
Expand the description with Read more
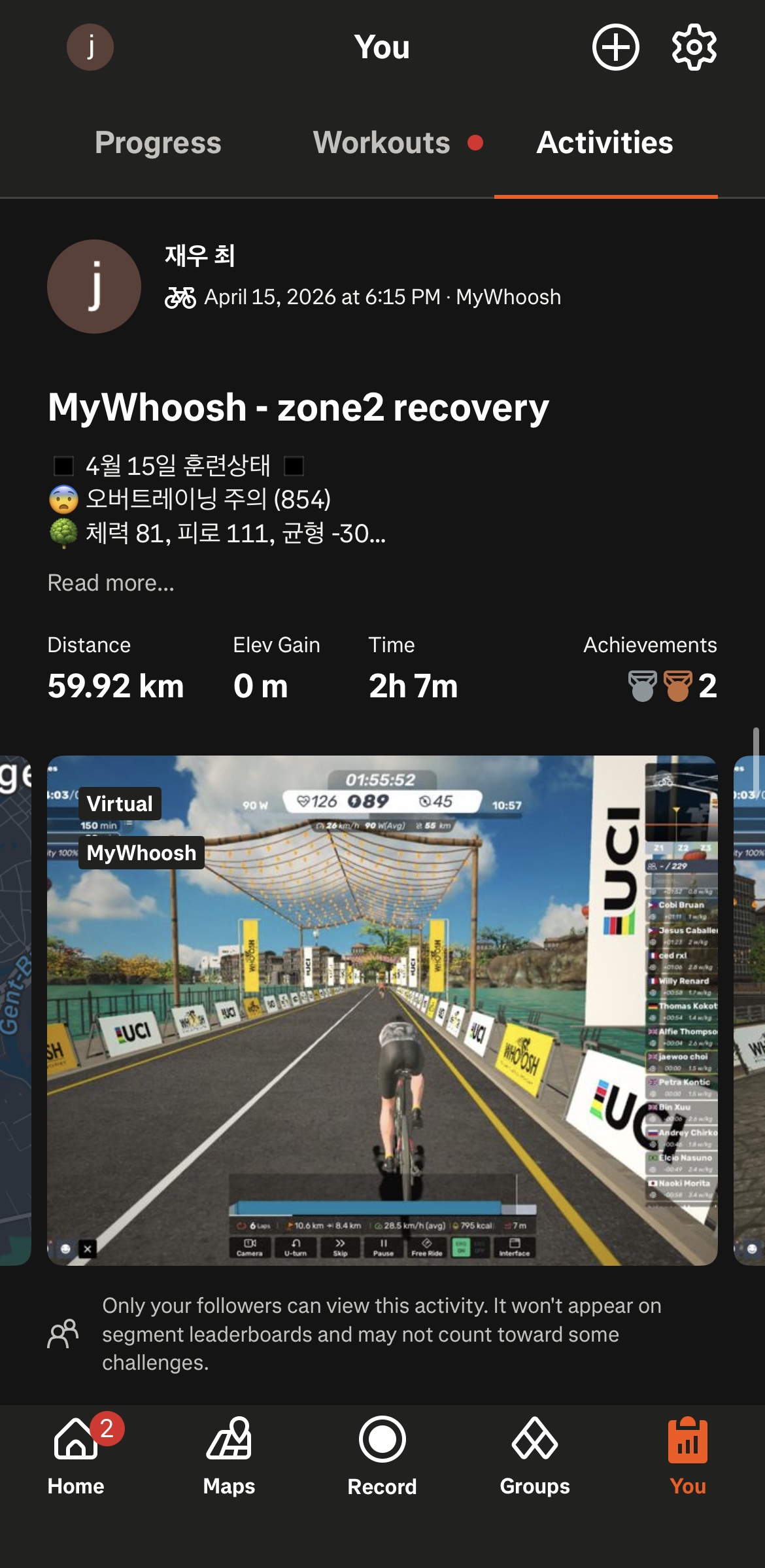tap(111, 583)
